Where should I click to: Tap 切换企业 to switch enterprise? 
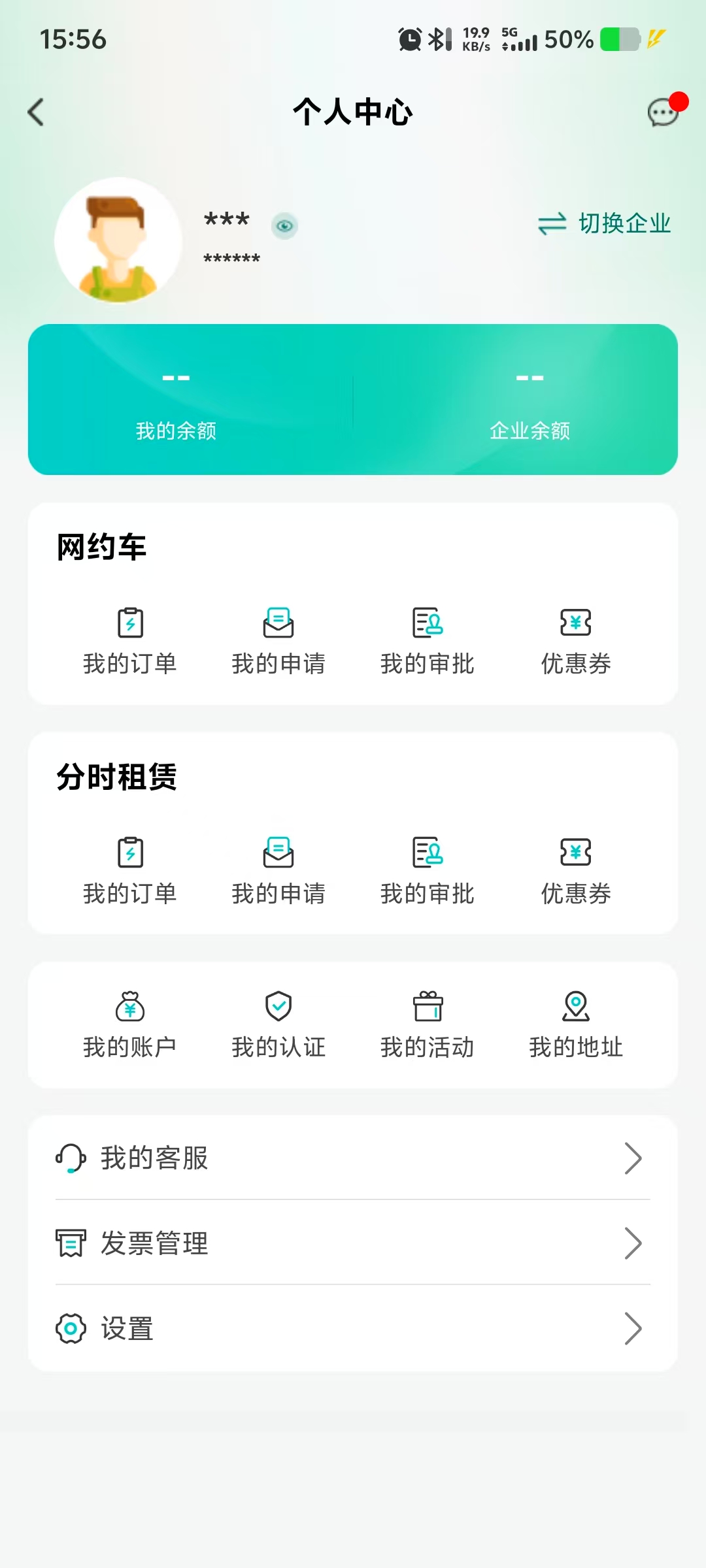click(x=605, y=223)
